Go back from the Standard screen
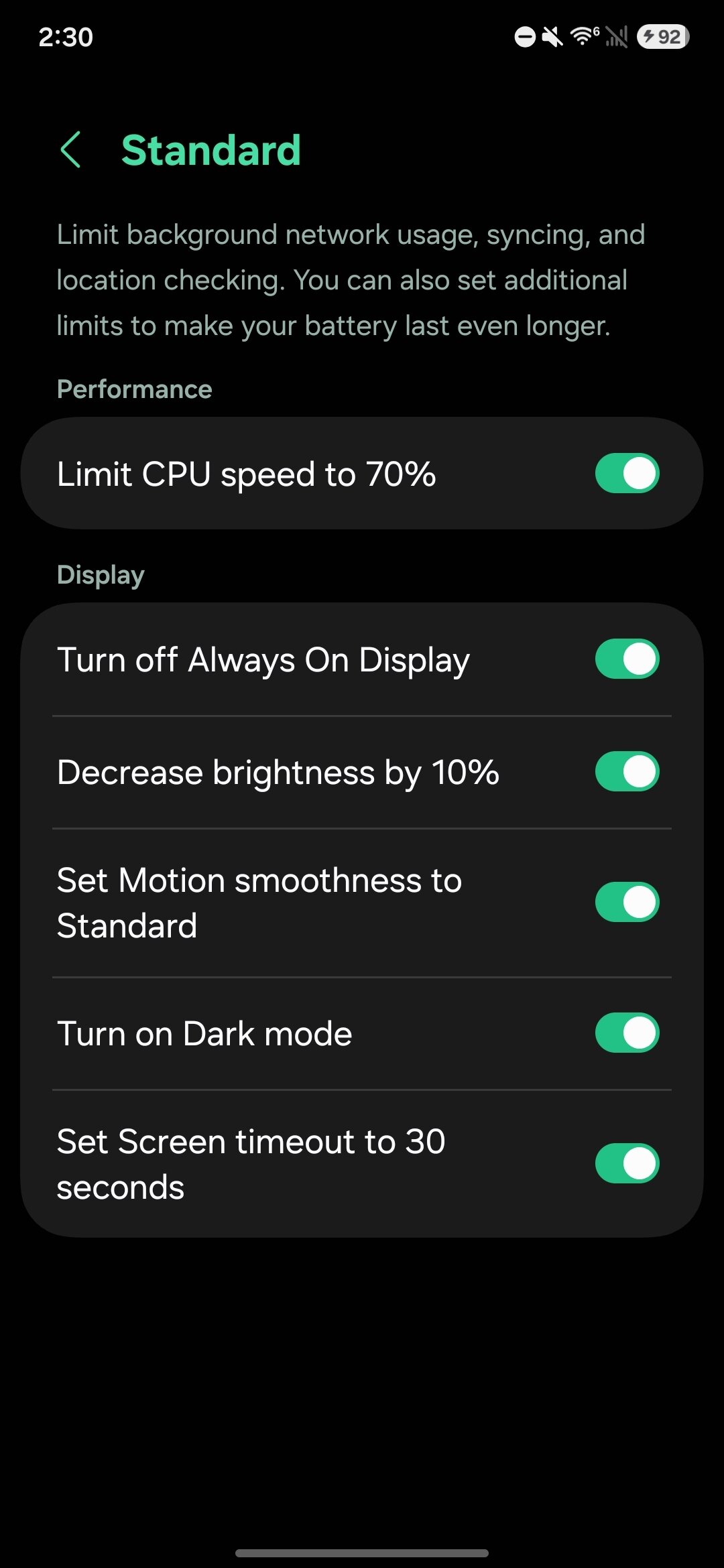 pyautogui.click(x=70, y=149)
